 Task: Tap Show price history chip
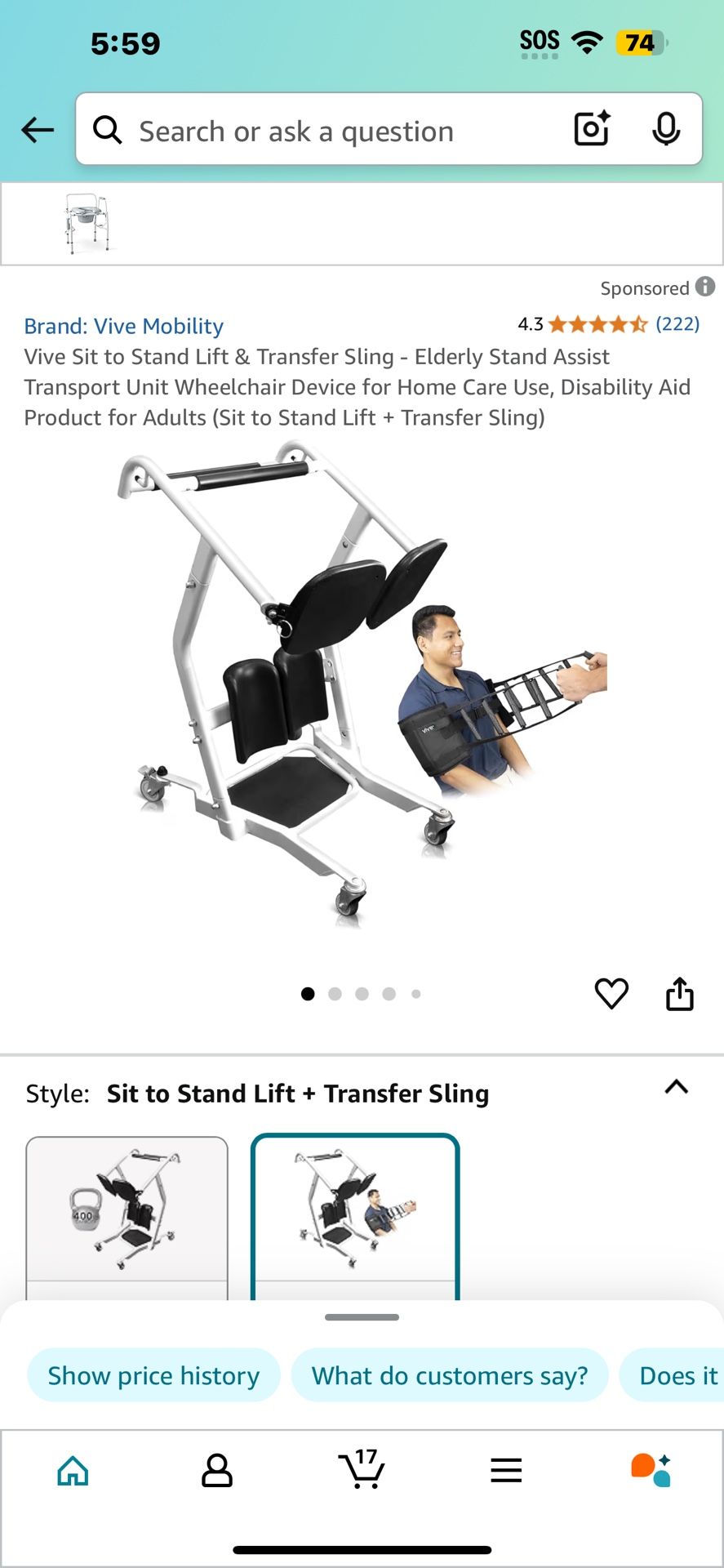tap(153, 1375)
